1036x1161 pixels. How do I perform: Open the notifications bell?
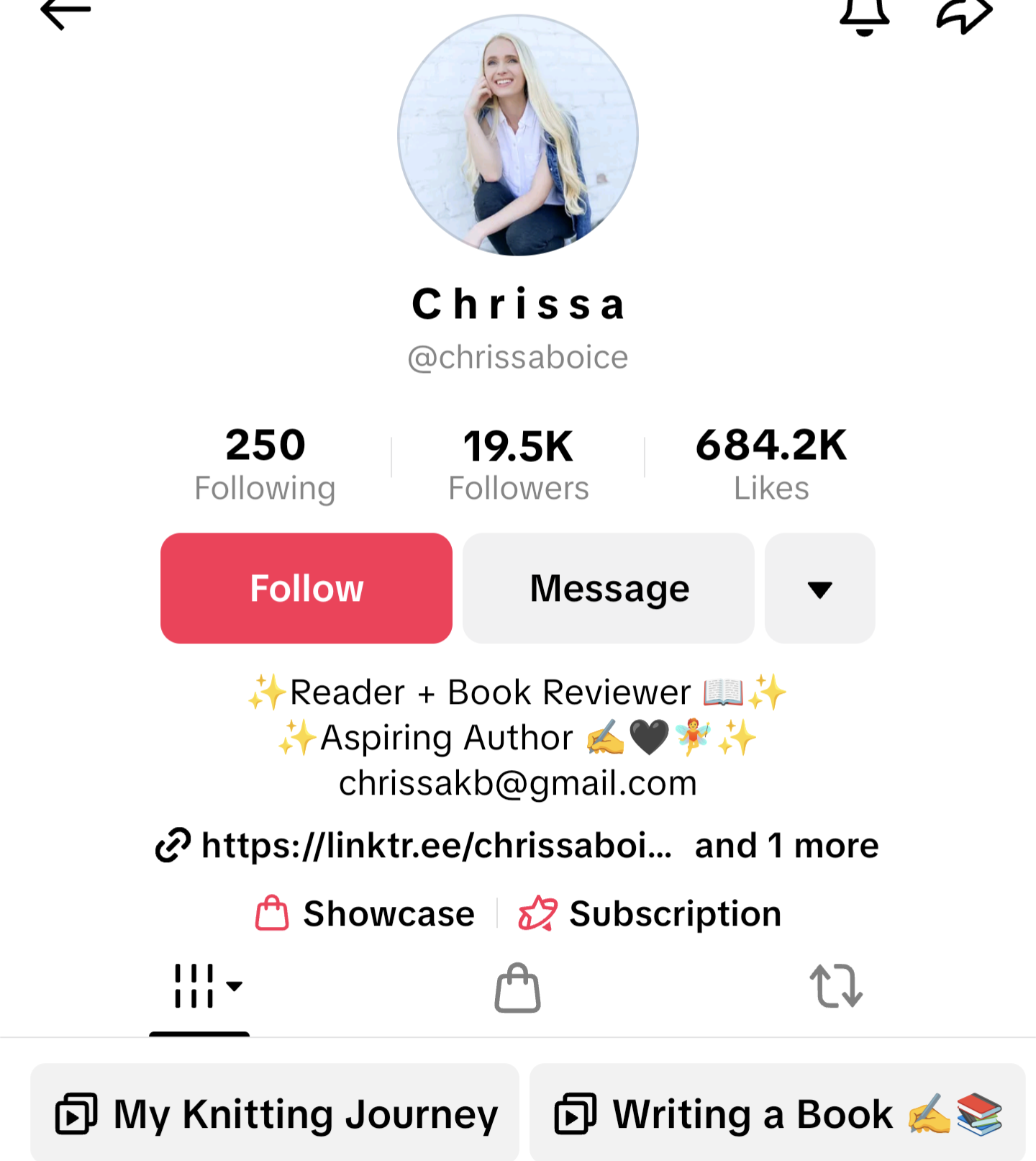[865, 14]
